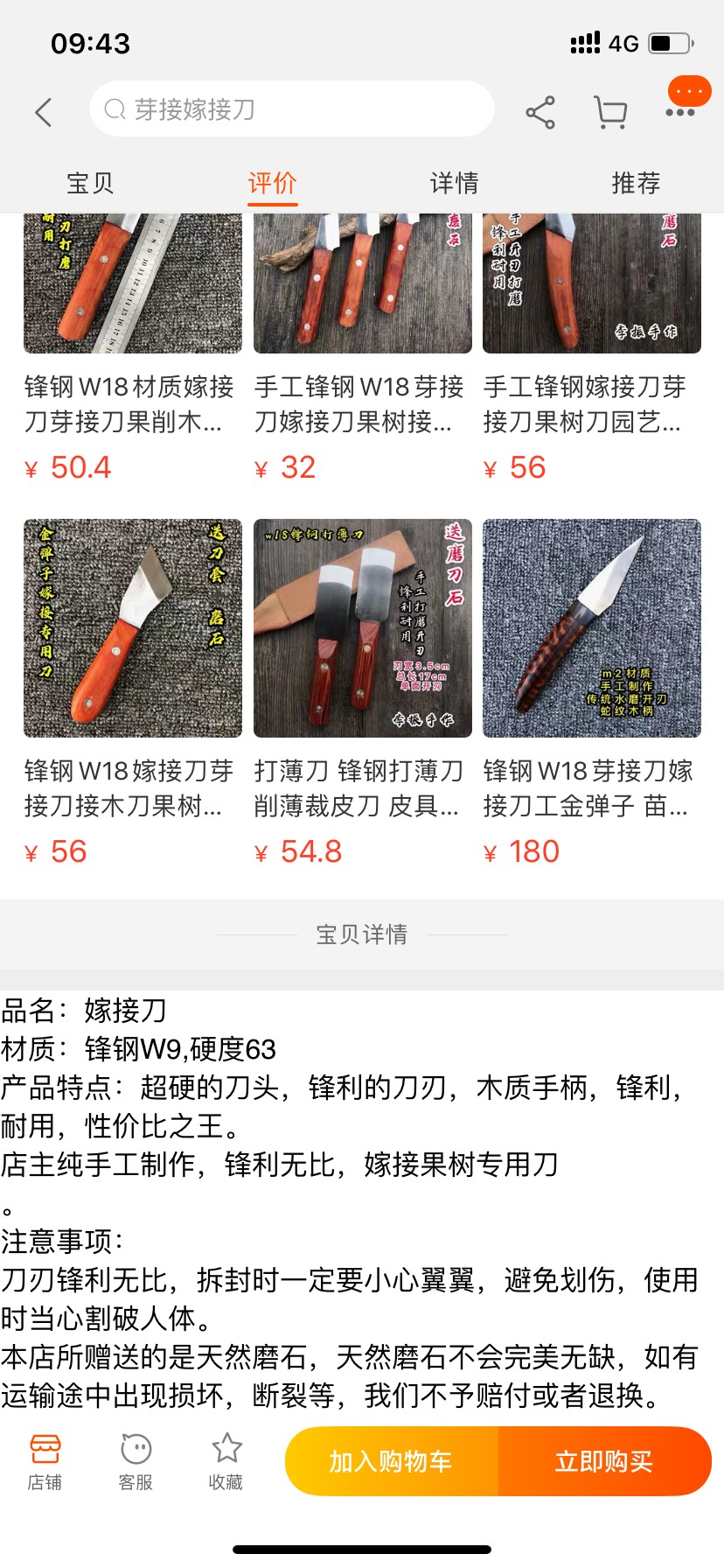The height and width of the screenshot is (1568, 724).
Task: Tap 立即购买 to buy now
Action: tap(604, 1461)
